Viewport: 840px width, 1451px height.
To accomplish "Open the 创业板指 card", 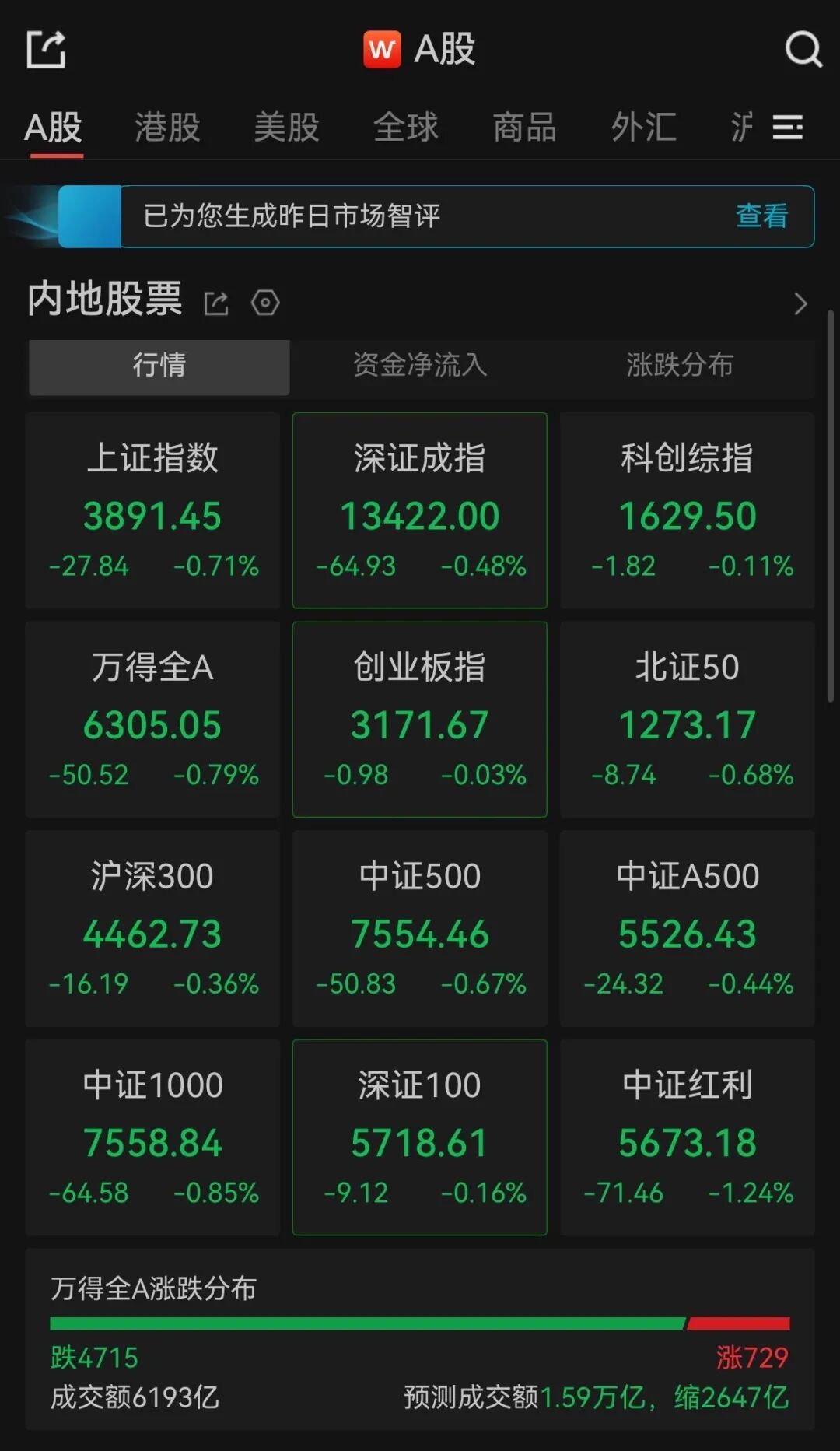I will (x=420, y=720).
